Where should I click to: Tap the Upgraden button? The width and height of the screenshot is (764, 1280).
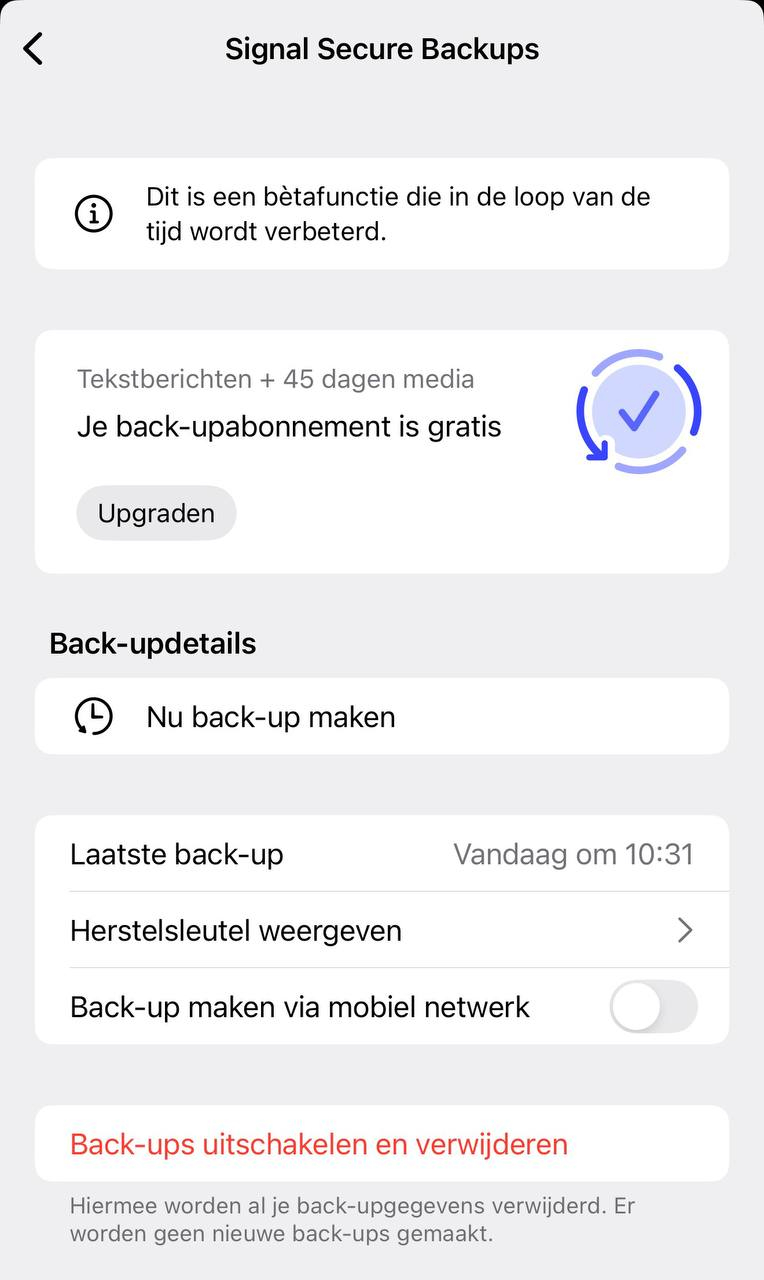[156, 513]
